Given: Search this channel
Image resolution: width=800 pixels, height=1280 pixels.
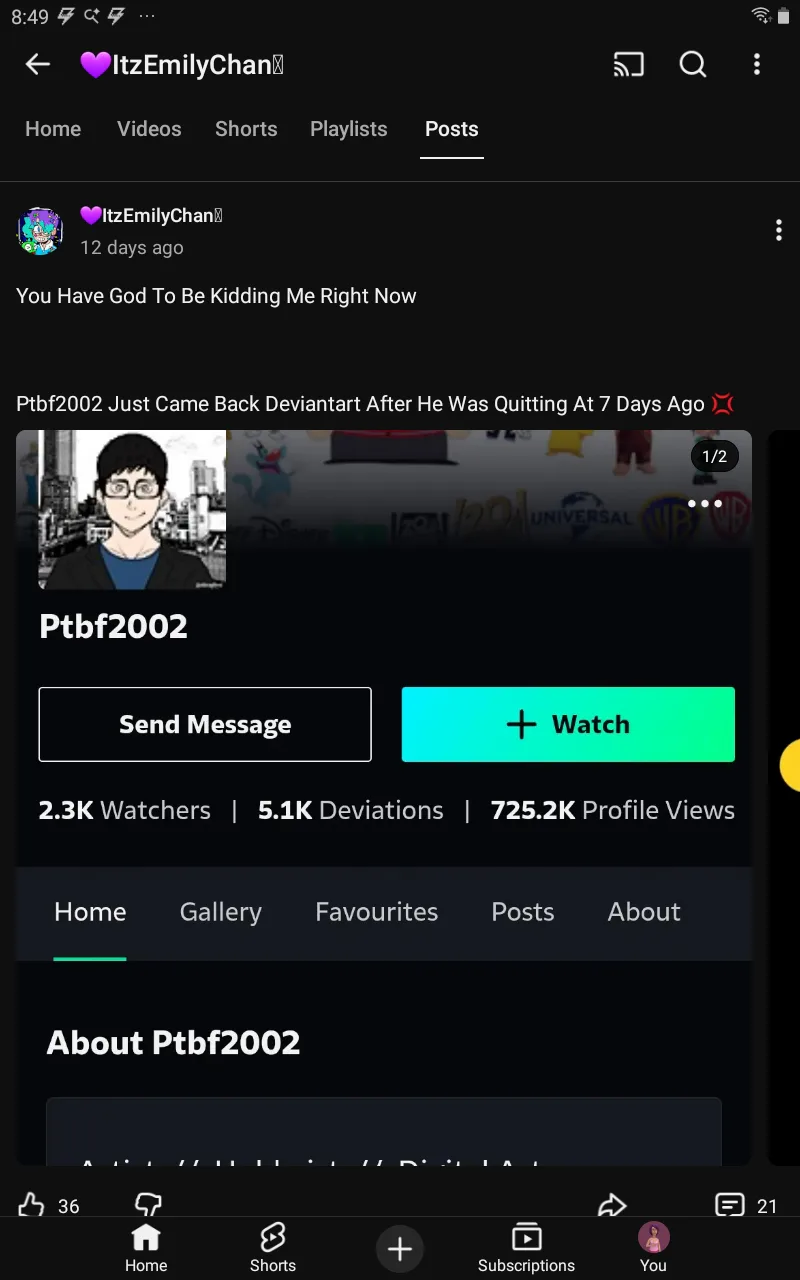Looking at the screenshot, I should pos(693,65).
